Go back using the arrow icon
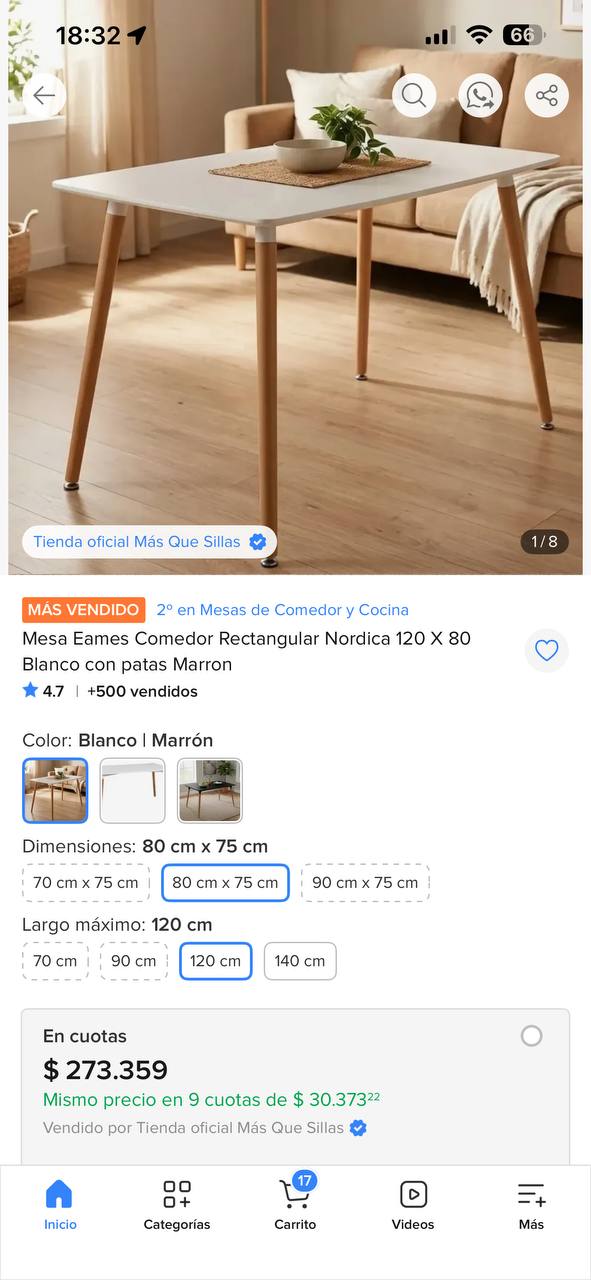This screenshot has width=591, height=1280. [44, 96]
